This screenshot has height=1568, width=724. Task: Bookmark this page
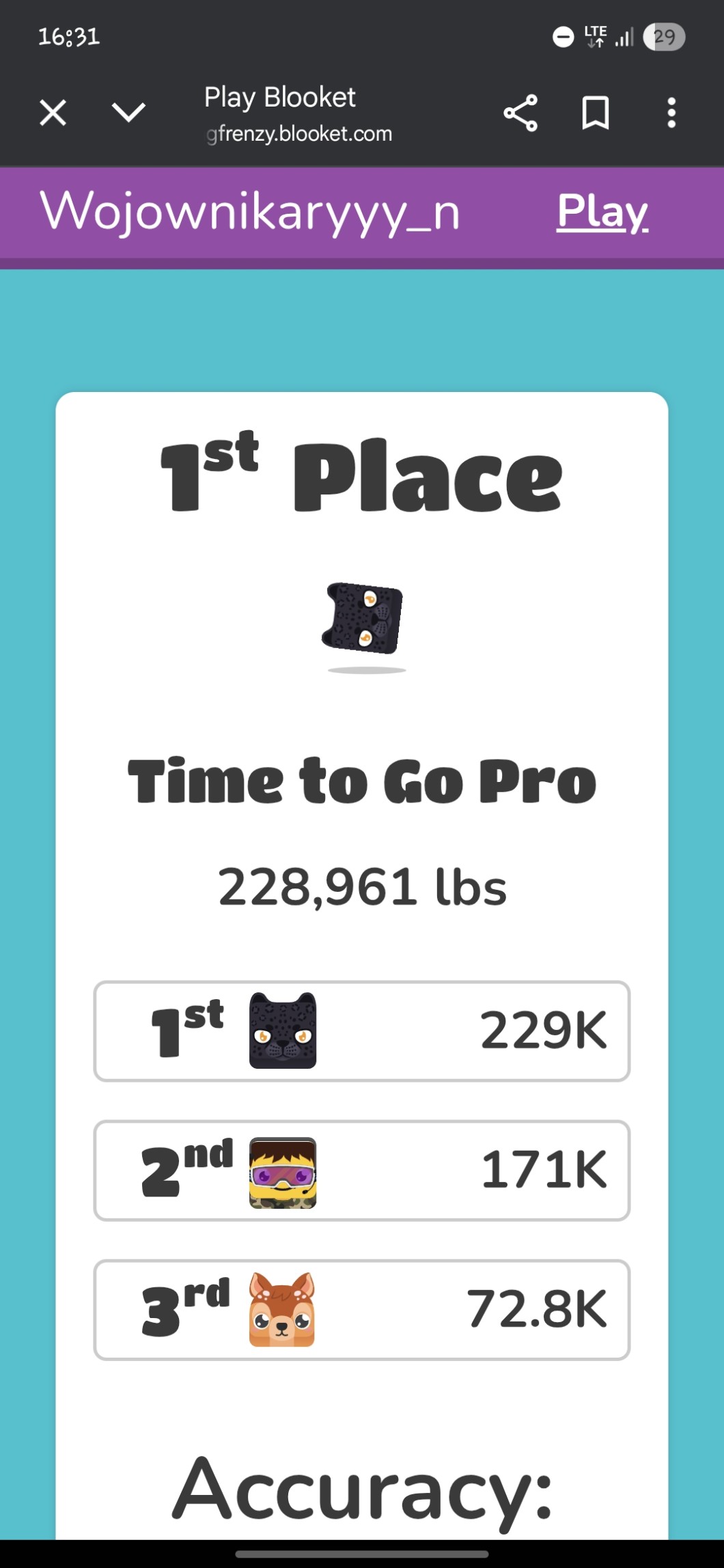[x=595, y=113]
